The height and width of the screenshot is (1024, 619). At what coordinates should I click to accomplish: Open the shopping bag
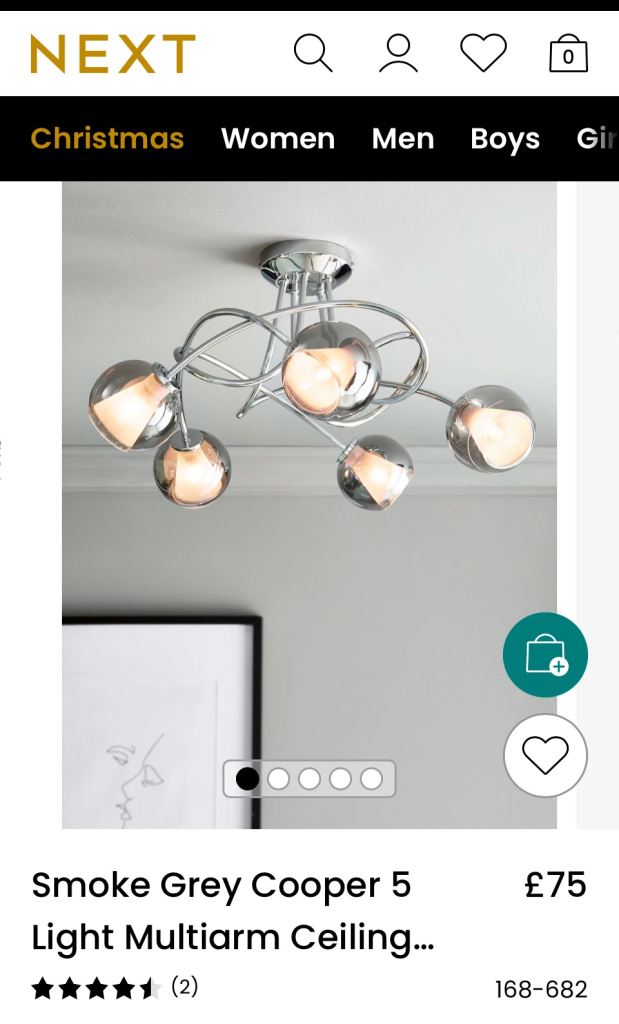[568, 53]
